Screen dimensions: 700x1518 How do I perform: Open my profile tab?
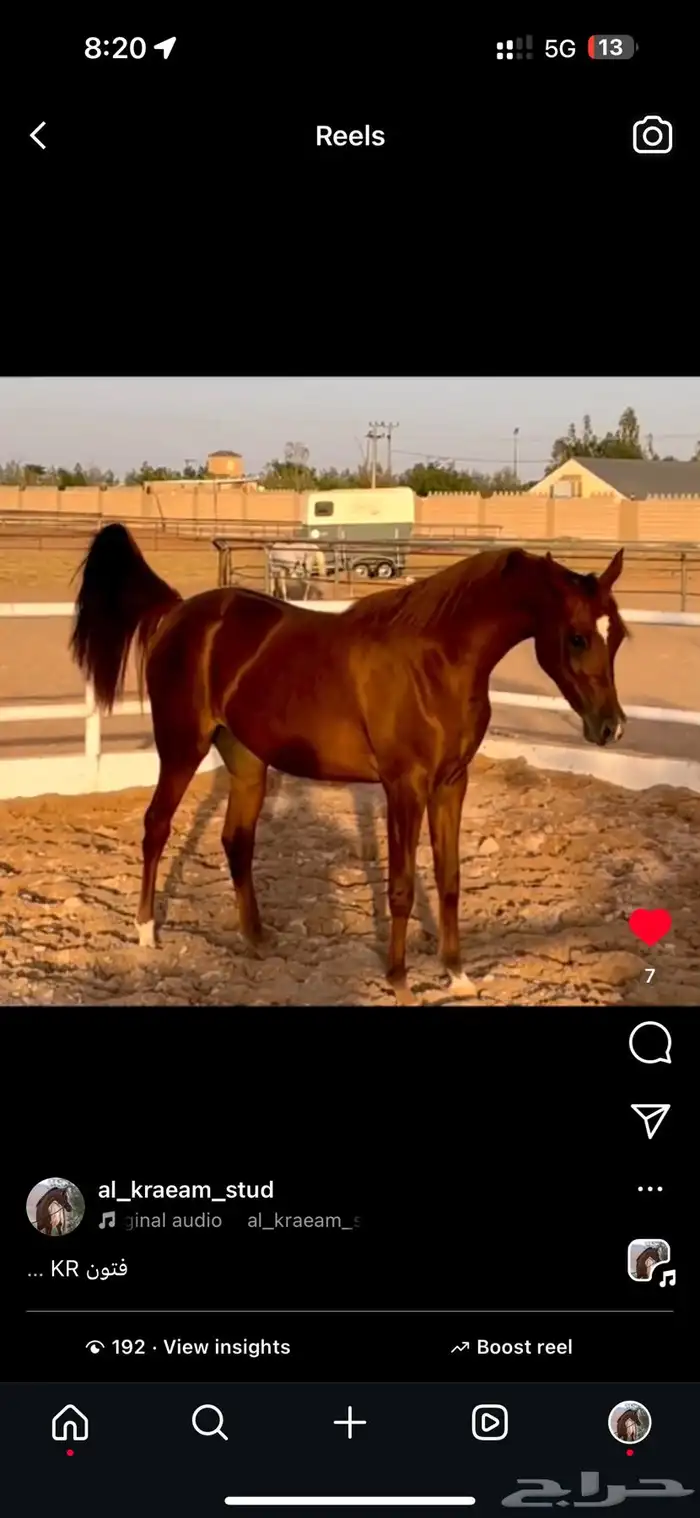[x=630, y=1422]
